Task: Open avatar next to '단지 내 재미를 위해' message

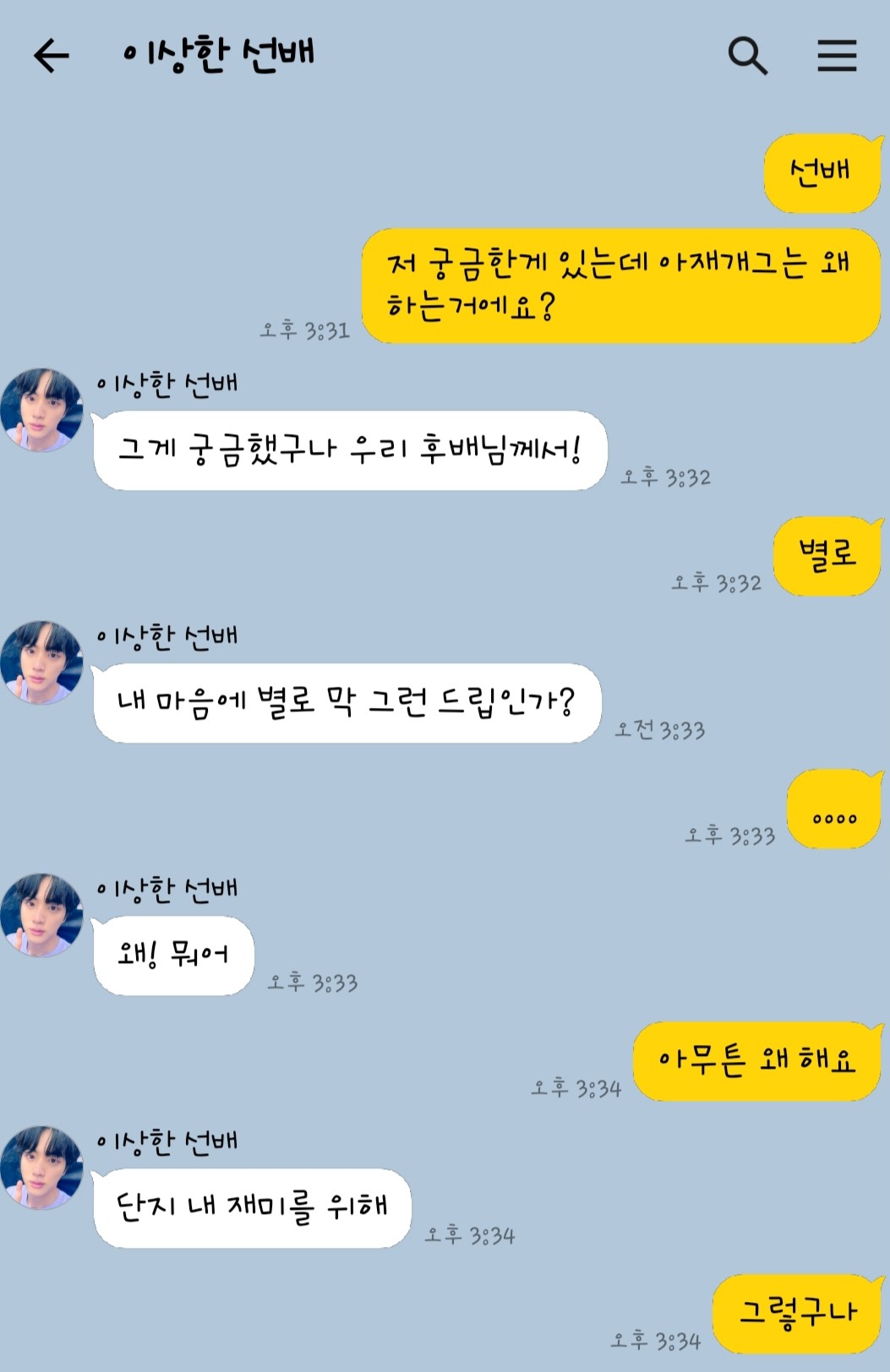Action: pos(41,1168)
